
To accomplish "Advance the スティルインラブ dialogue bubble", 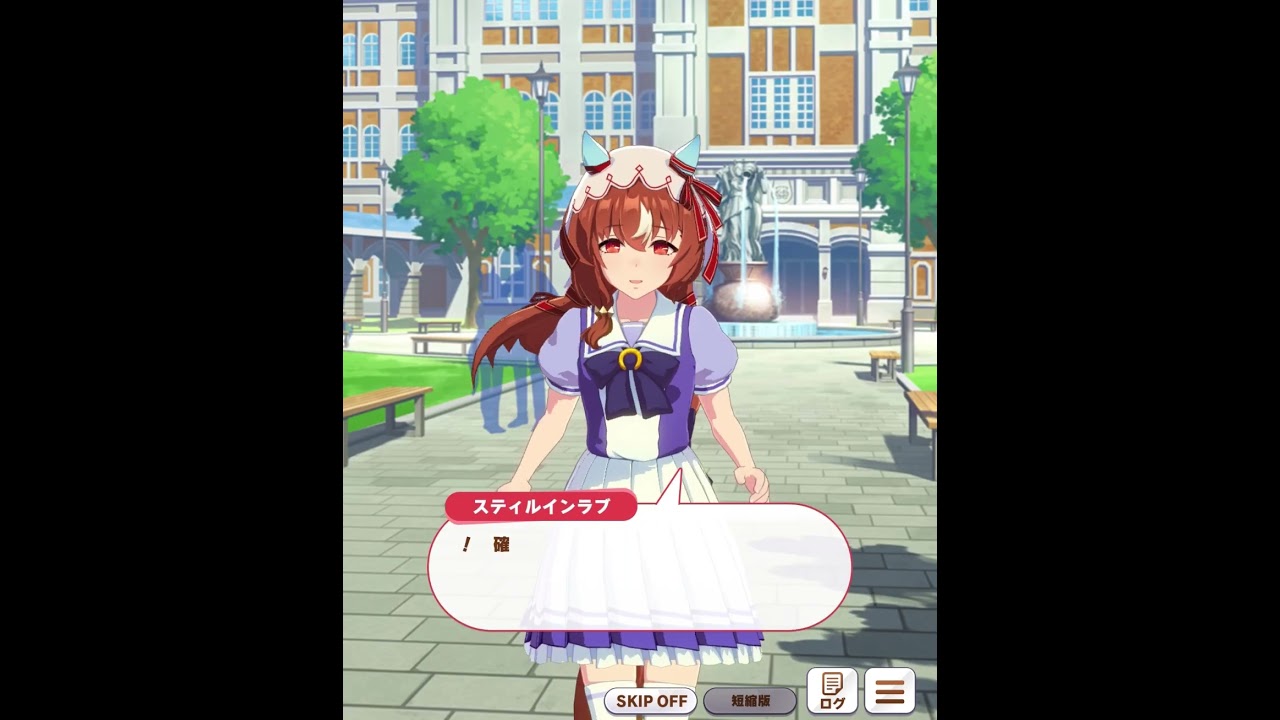I will pos(640,568).
